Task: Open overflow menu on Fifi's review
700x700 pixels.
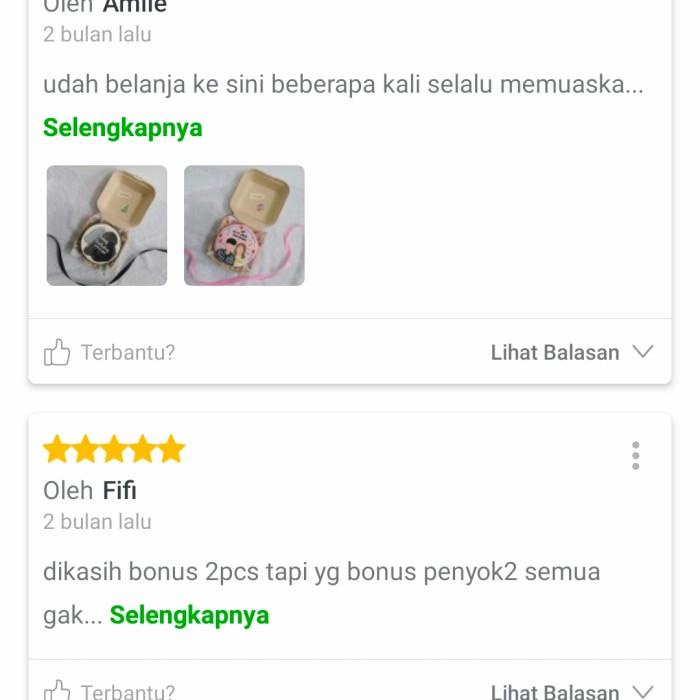Action: 635,456
